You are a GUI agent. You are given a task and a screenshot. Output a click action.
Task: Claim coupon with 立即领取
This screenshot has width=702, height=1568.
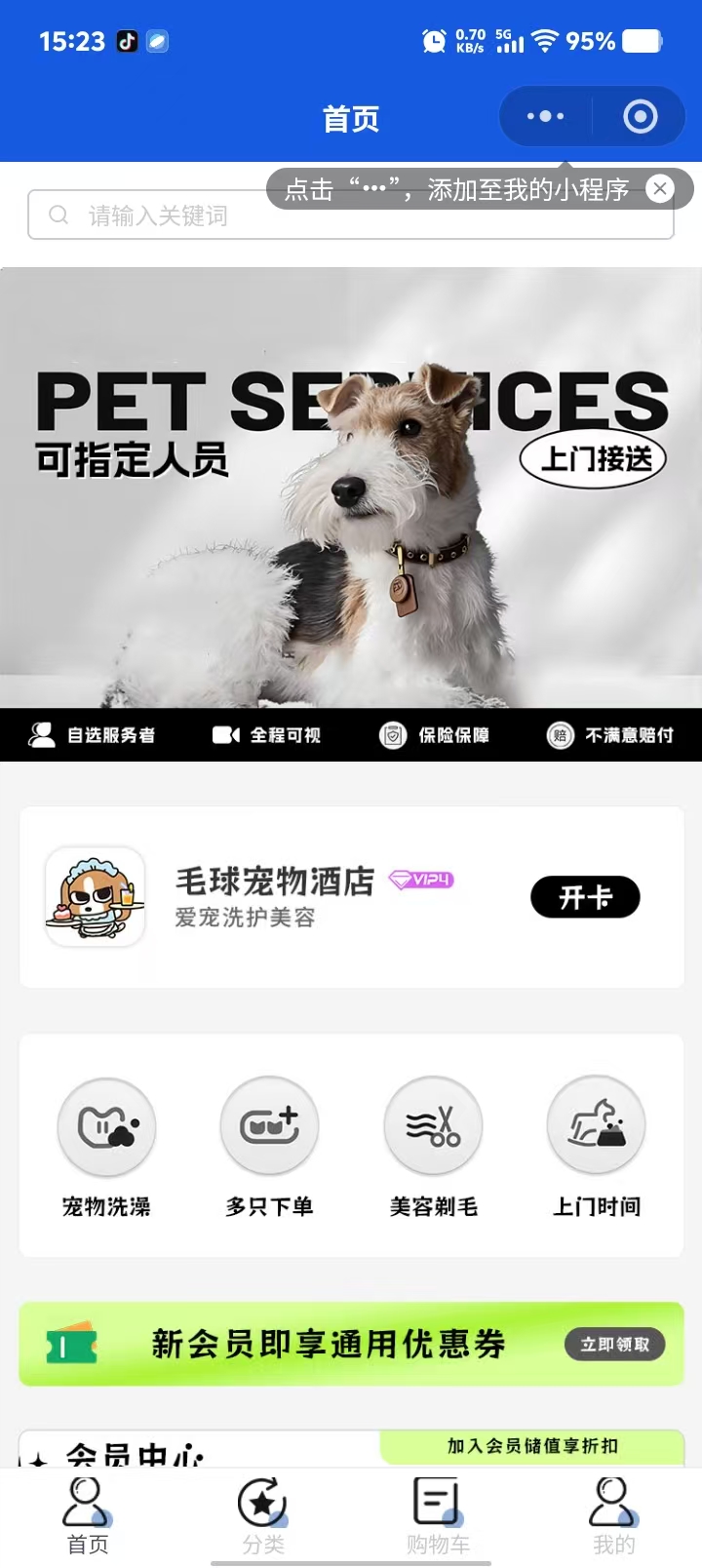pos(614,1345)
